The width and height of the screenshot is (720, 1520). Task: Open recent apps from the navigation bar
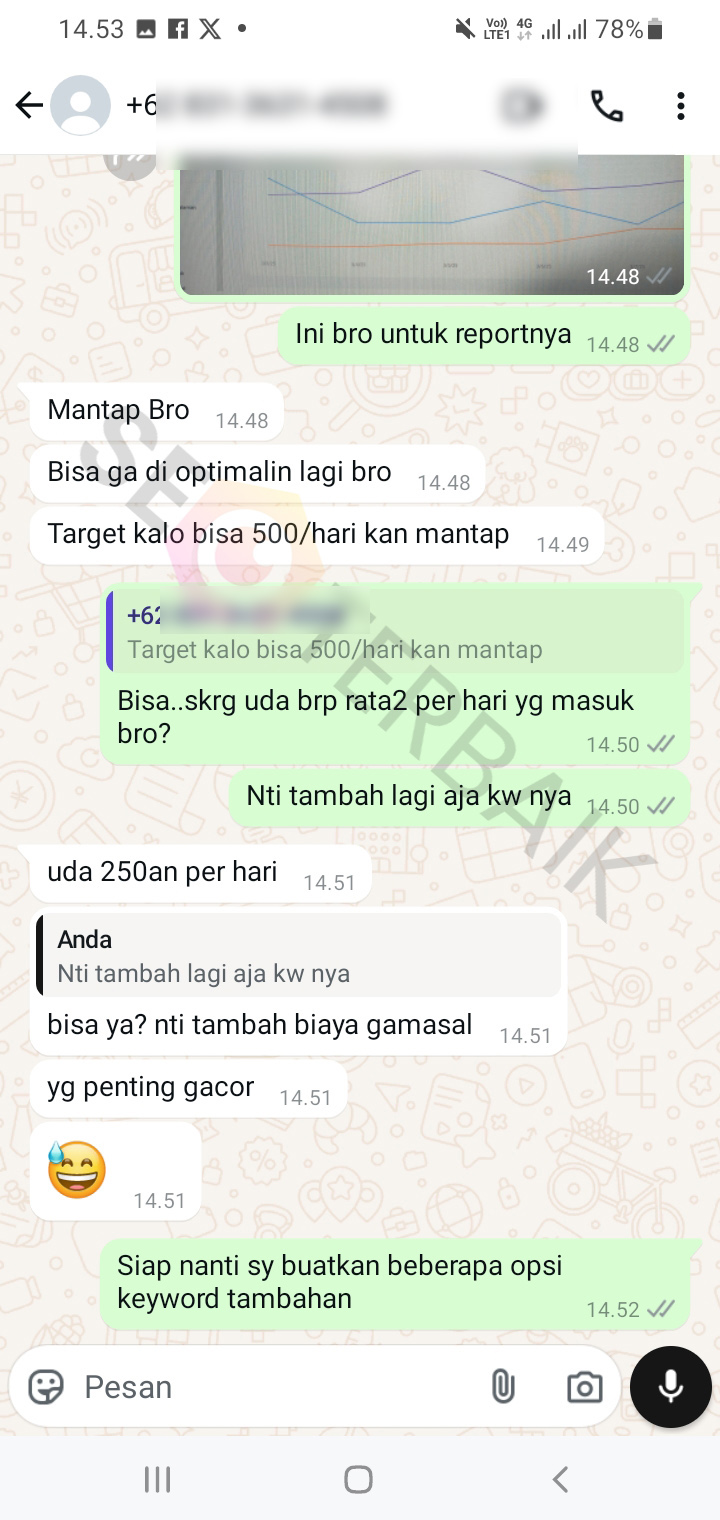158,1479
